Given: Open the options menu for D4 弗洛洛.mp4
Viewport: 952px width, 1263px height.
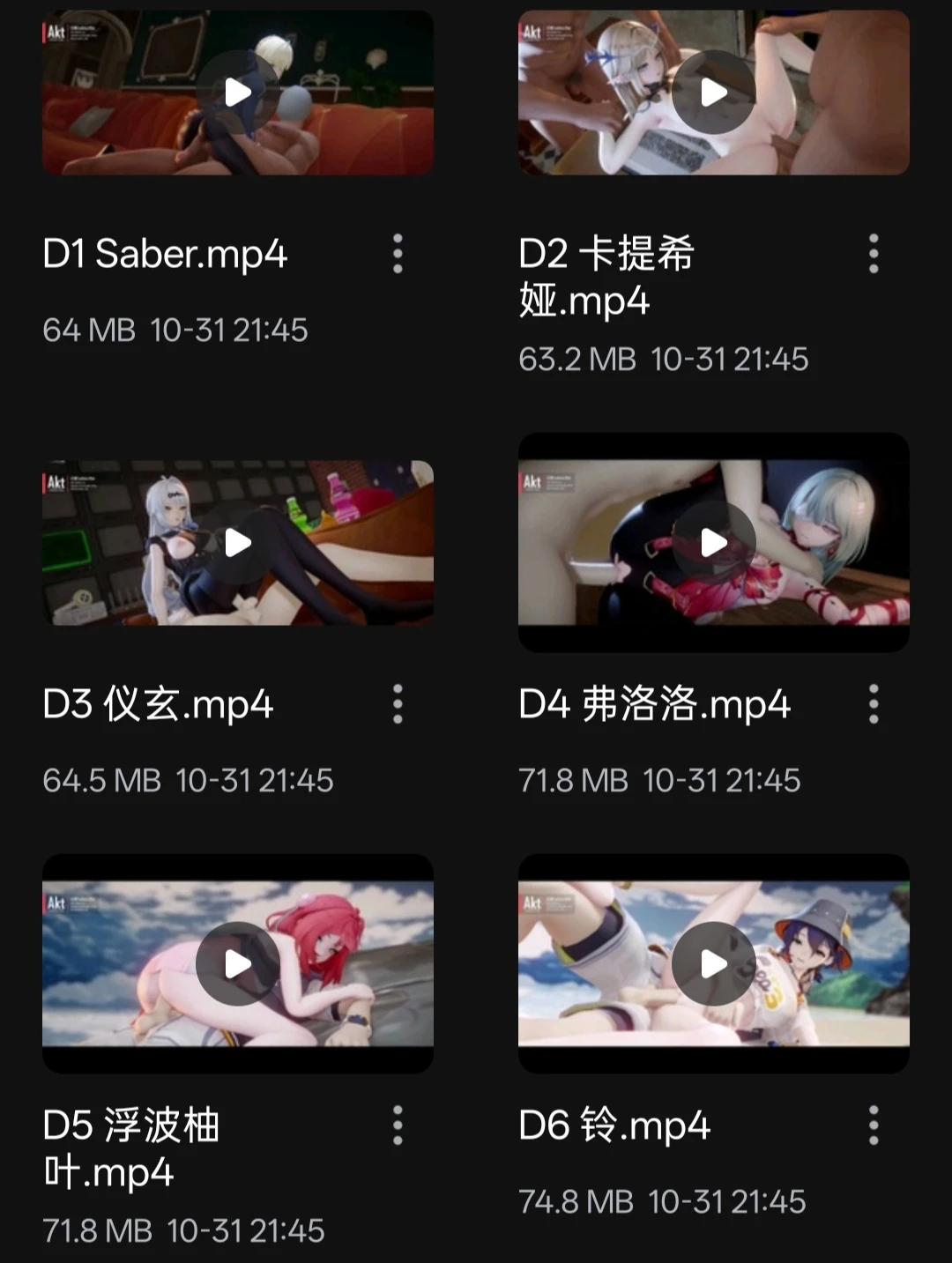Looking at the screenshot, I should (874, 703).
